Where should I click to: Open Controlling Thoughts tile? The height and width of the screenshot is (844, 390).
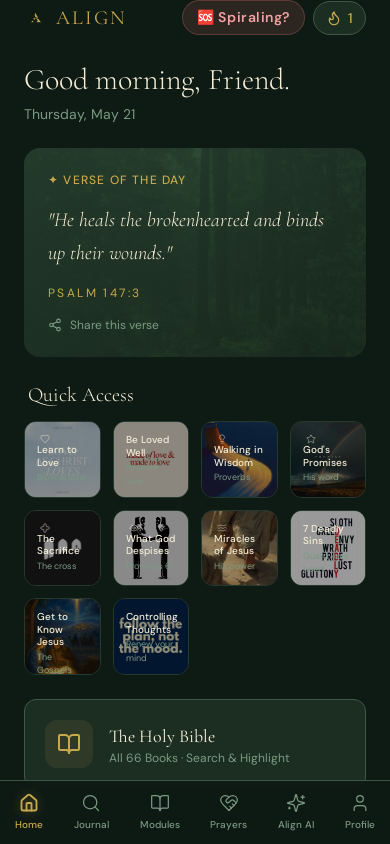coord(151,636)
